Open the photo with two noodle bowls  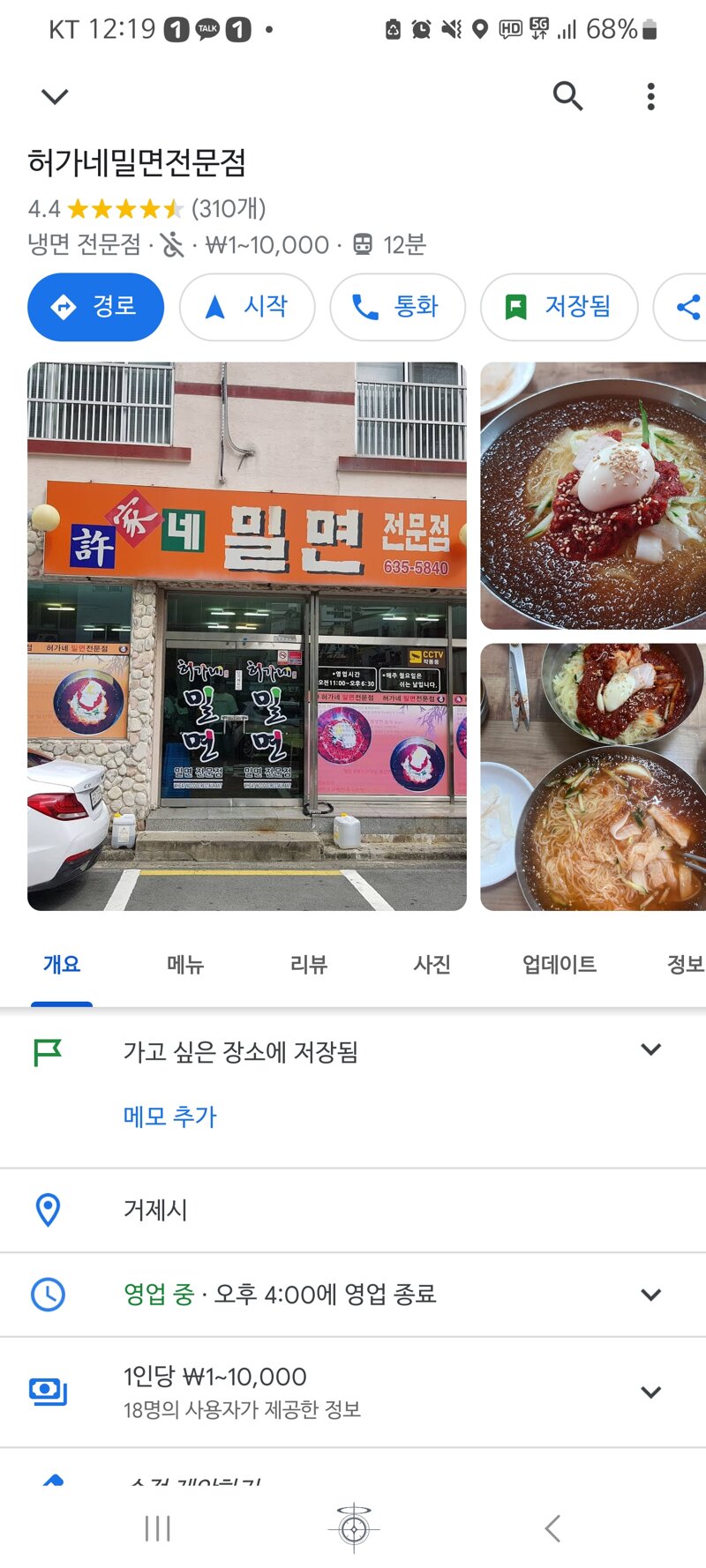(x=593, y=777)
